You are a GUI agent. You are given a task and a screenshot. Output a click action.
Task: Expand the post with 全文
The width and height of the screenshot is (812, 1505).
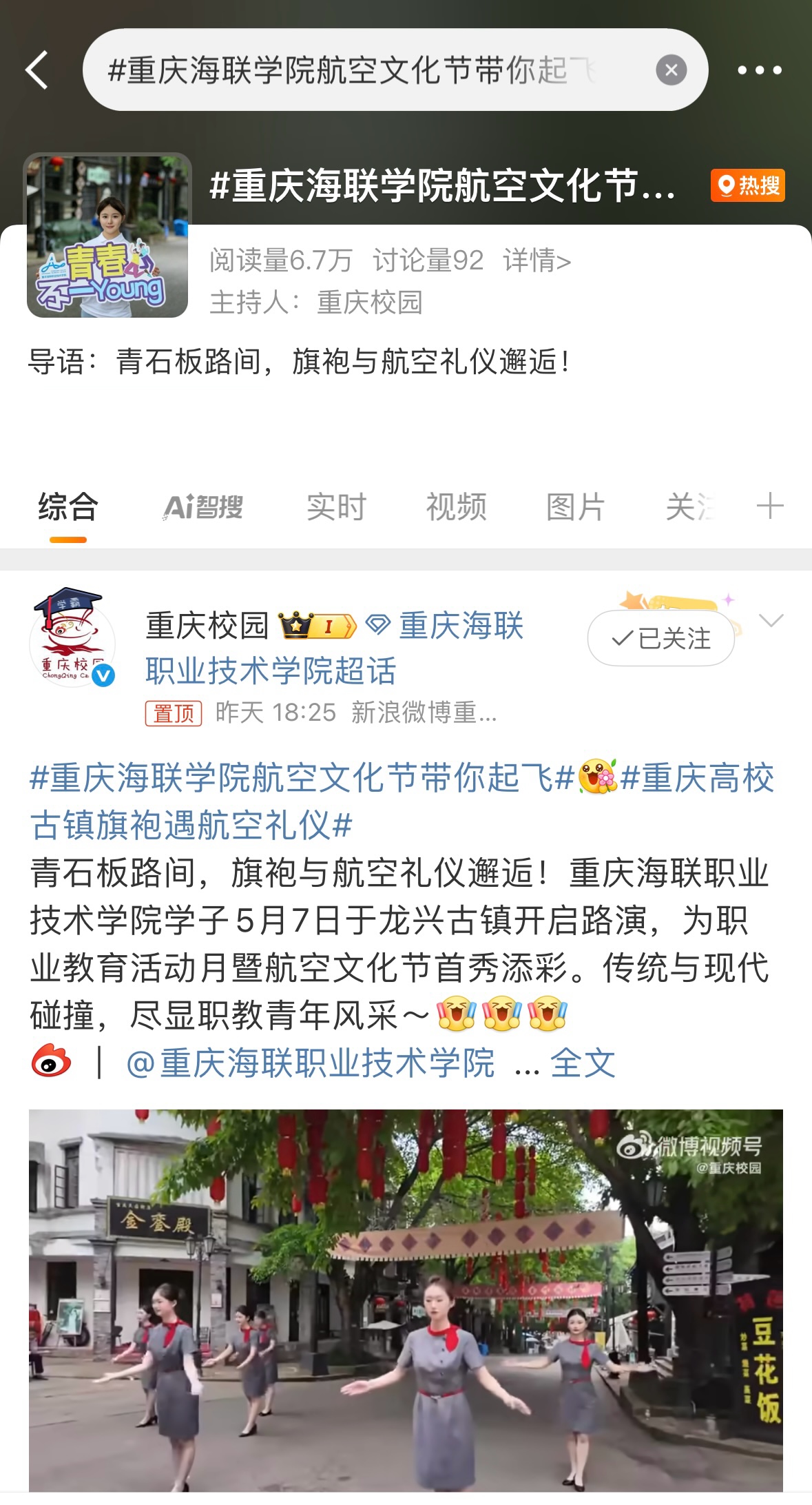[x=582, y=1063]
